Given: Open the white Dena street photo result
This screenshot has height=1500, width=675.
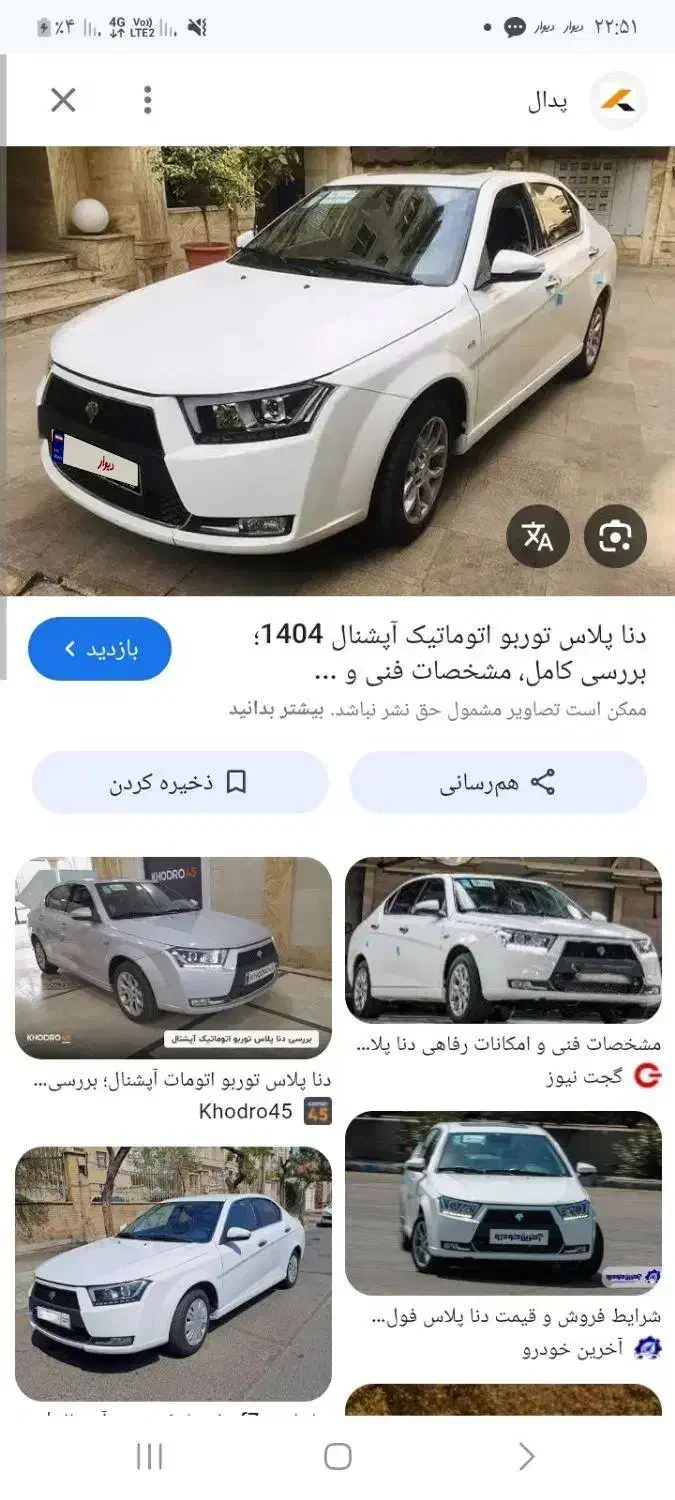Looking at the screenshot, I should (x=173, y=1273).
